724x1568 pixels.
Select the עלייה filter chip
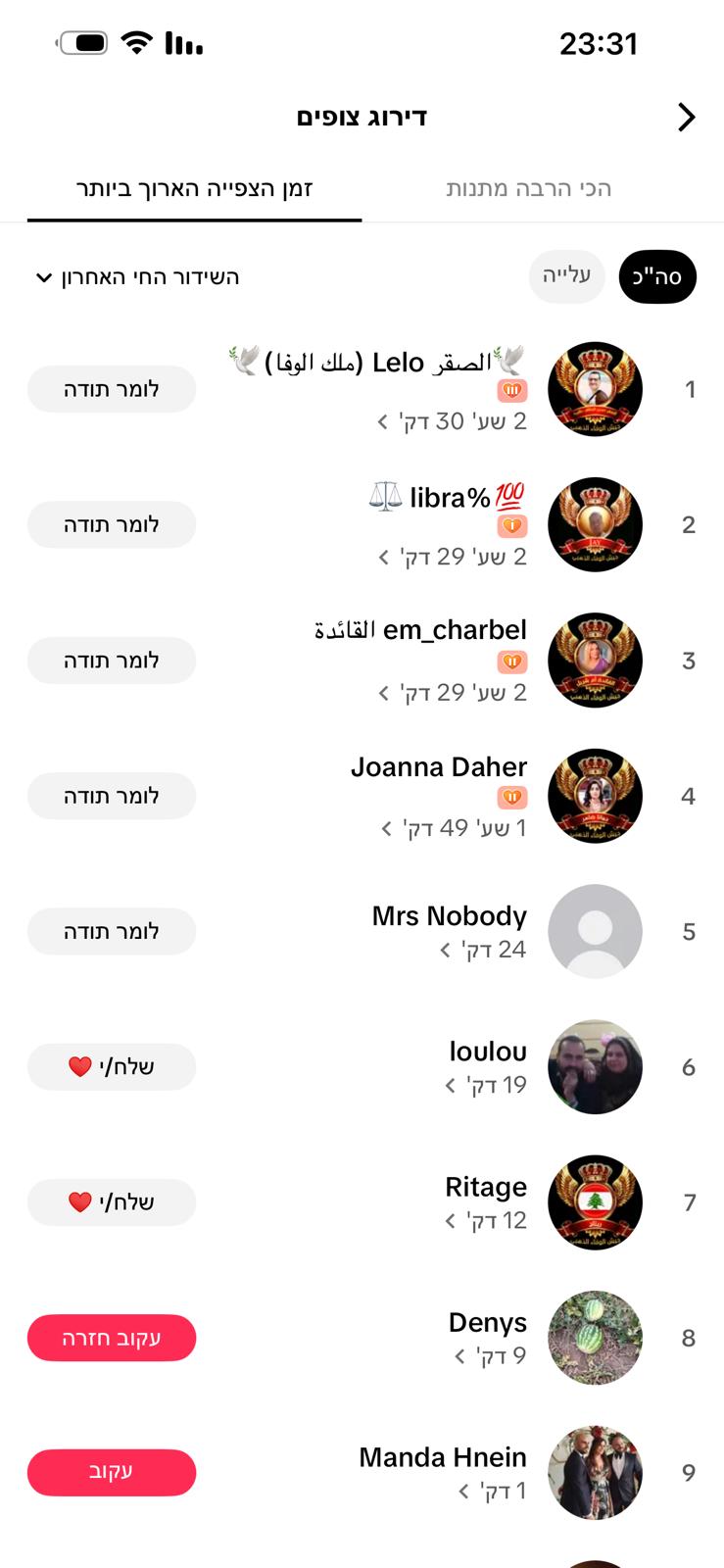pos(566,276)
